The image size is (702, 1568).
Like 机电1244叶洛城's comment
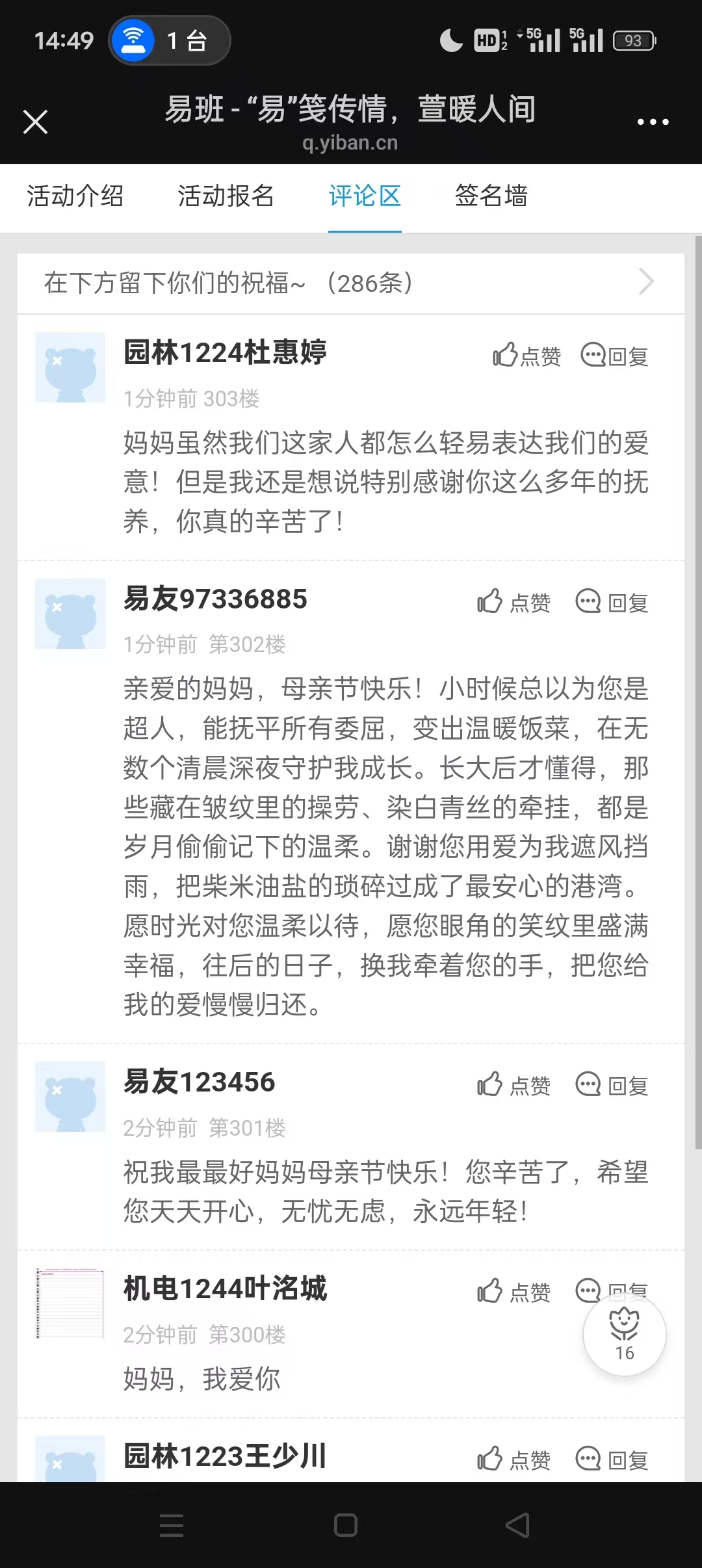click(513, 1292)
